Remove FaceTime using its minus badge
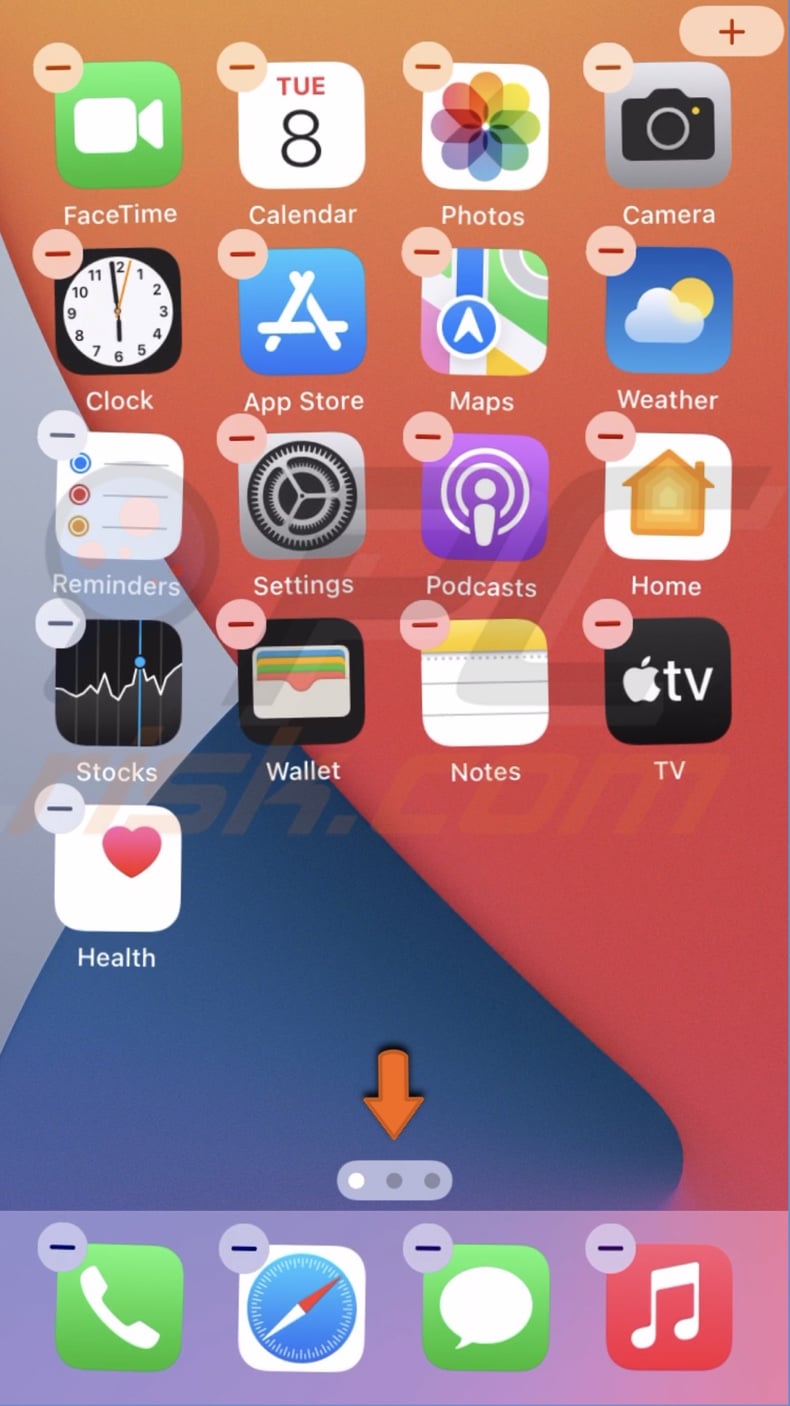Image resolution: width=790 pixels, height=1406 pixels. (x=58, y=67)
